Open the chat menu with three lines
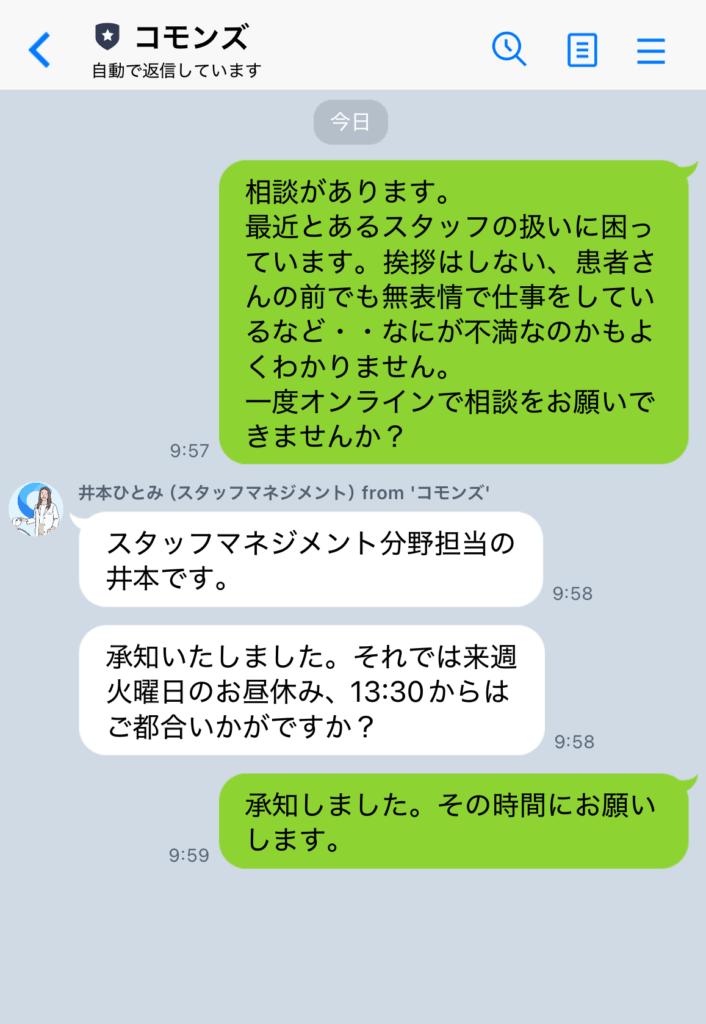Screen dimensions: 706x1024 pos(651,50)
